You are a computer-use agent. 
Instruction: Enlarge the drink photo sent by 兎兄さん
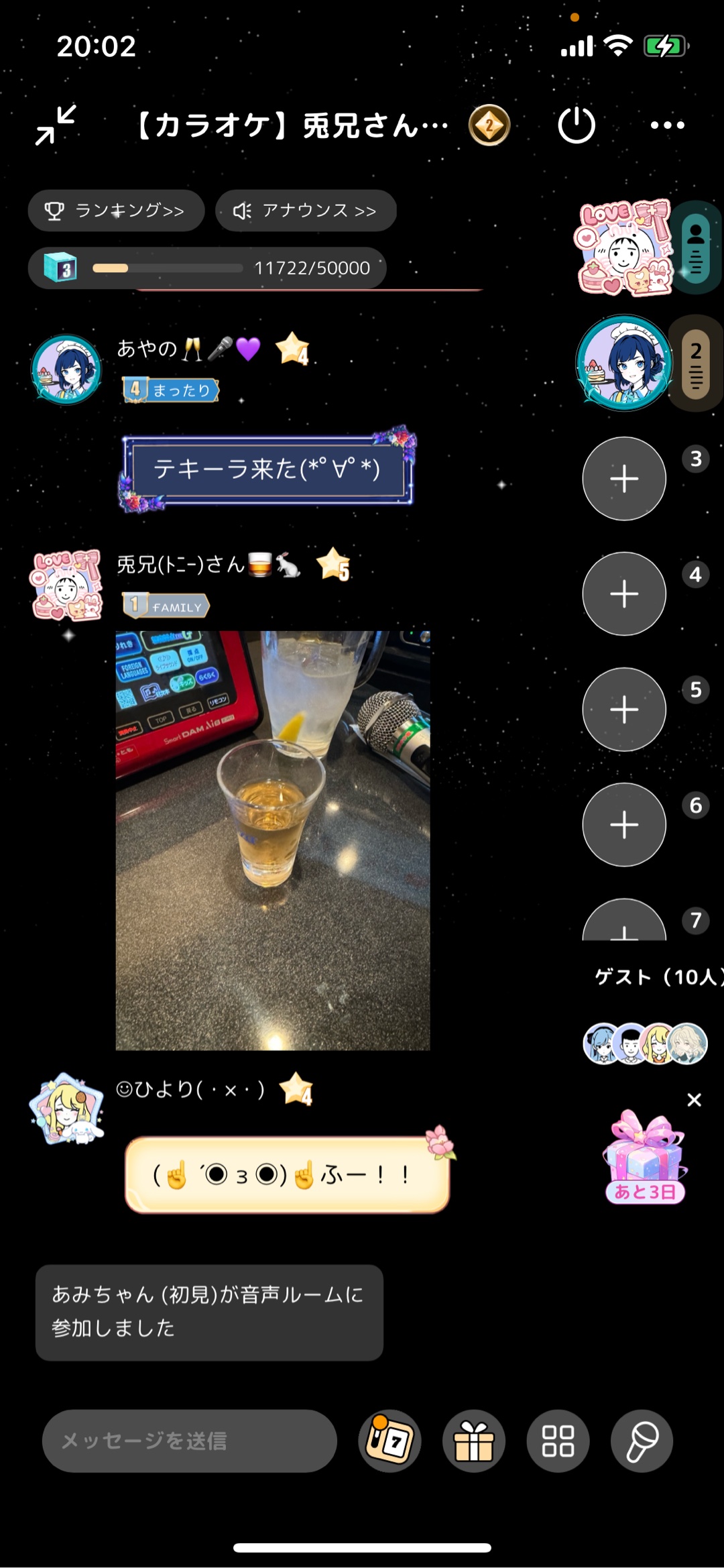pos(272,840)
